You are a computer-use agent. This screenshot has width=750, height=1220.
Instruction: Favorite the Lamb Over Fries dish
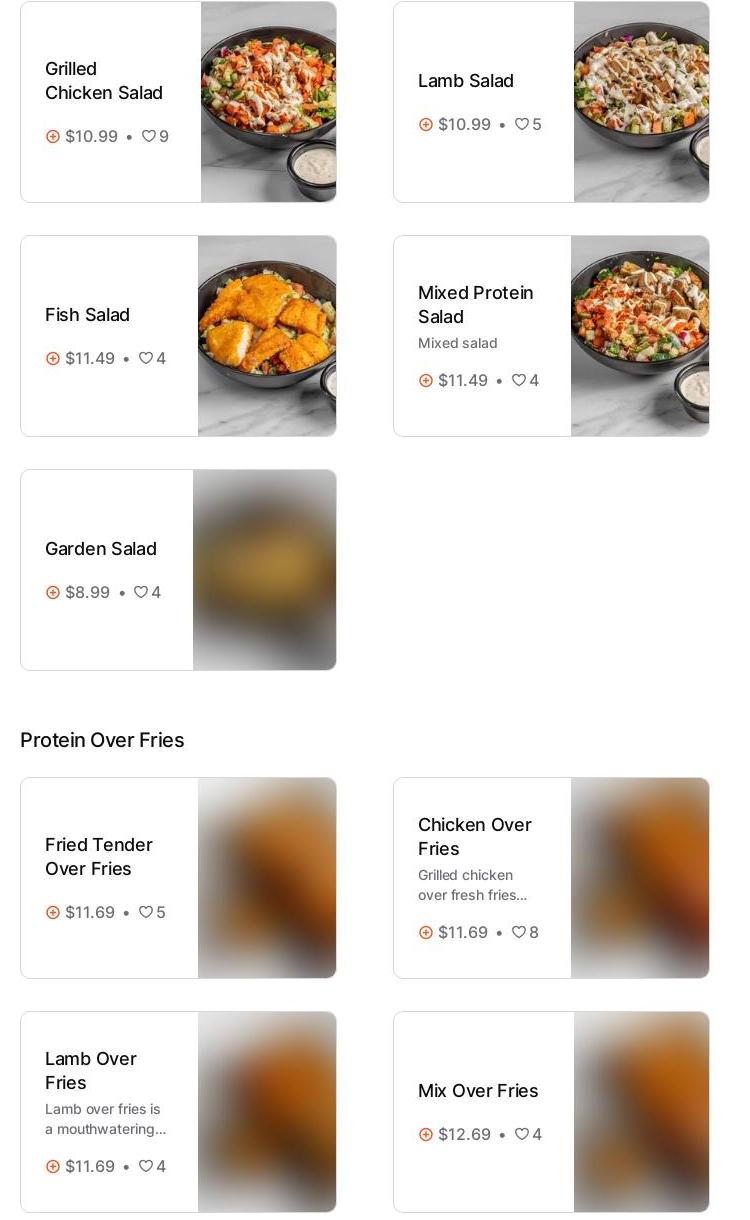(x=146, y=1167)
